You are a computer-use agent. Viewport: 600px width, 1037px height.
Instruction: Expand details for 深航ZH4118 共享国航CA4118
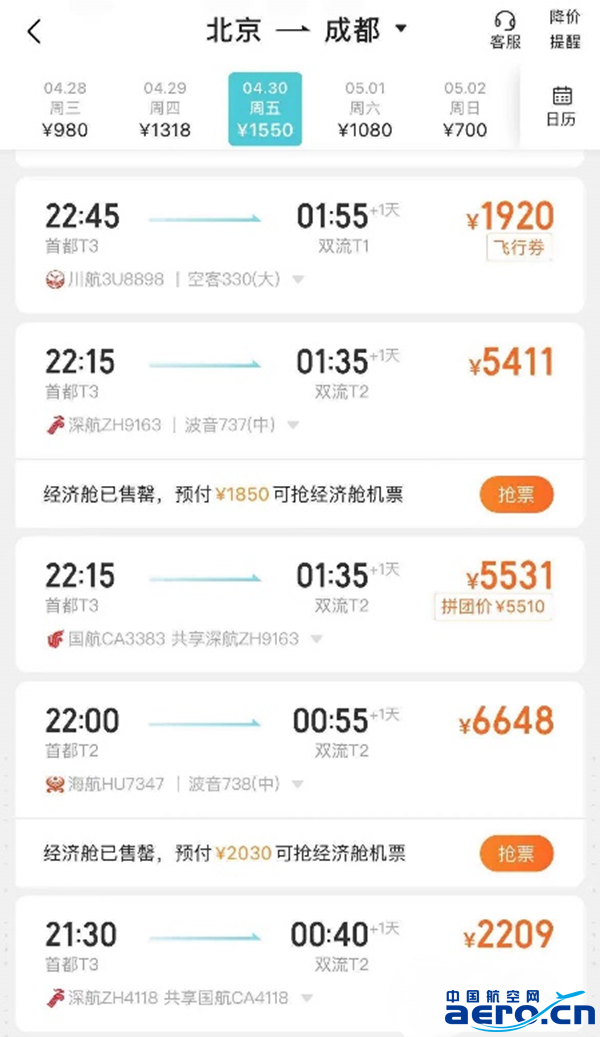306,997
